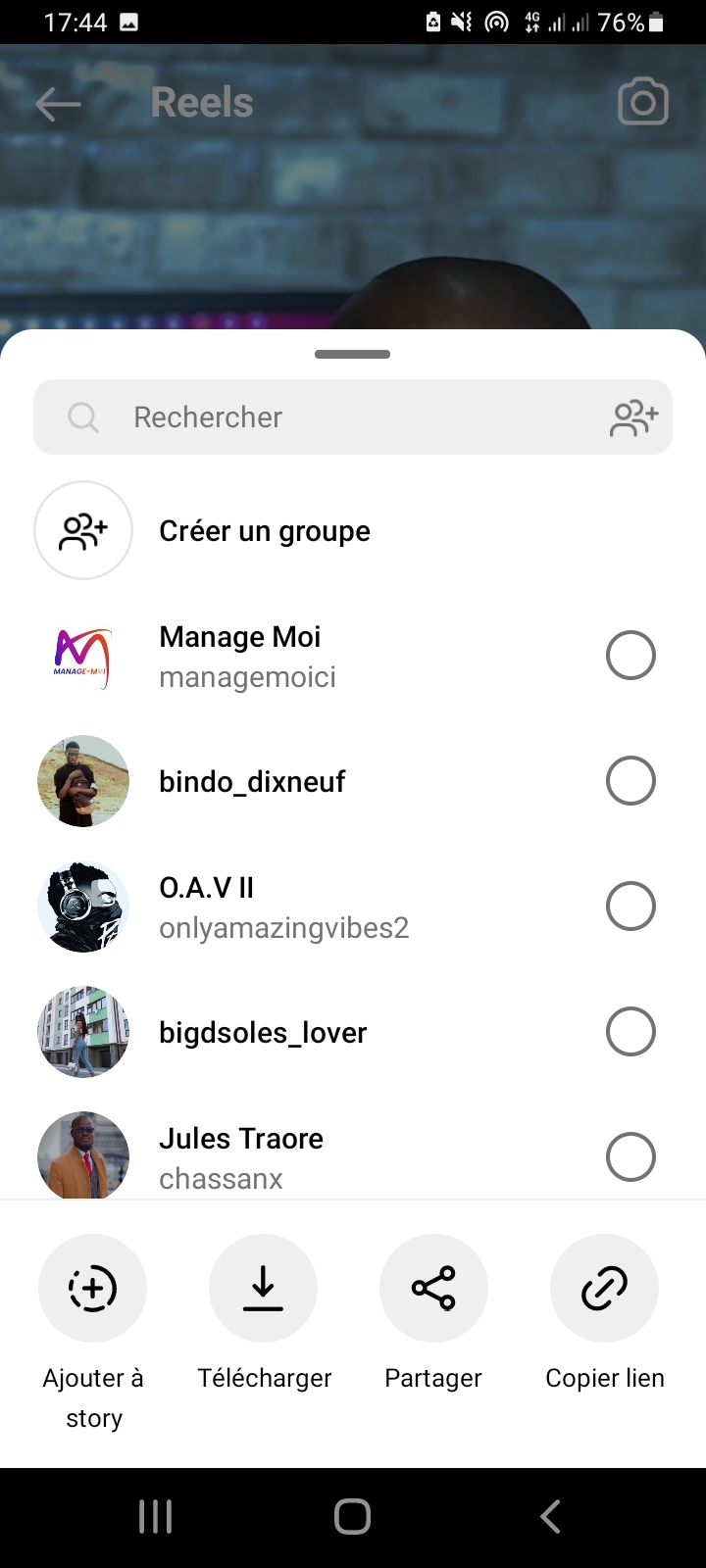Open add people icon in search bar
706x1568 pixels.
pos(634,417)
